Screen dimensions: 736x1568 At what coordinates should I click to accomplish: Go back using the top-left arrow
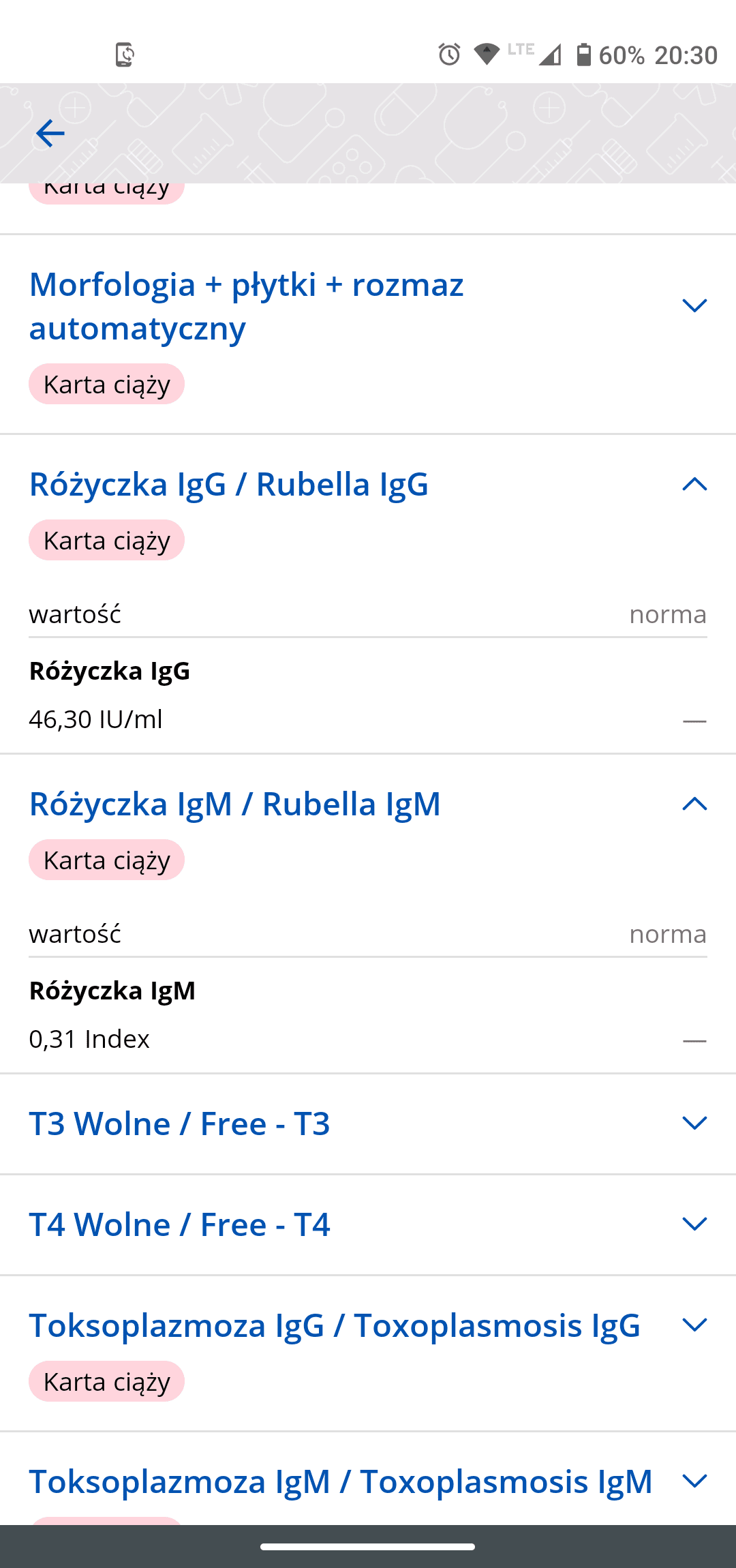[50, 133]
